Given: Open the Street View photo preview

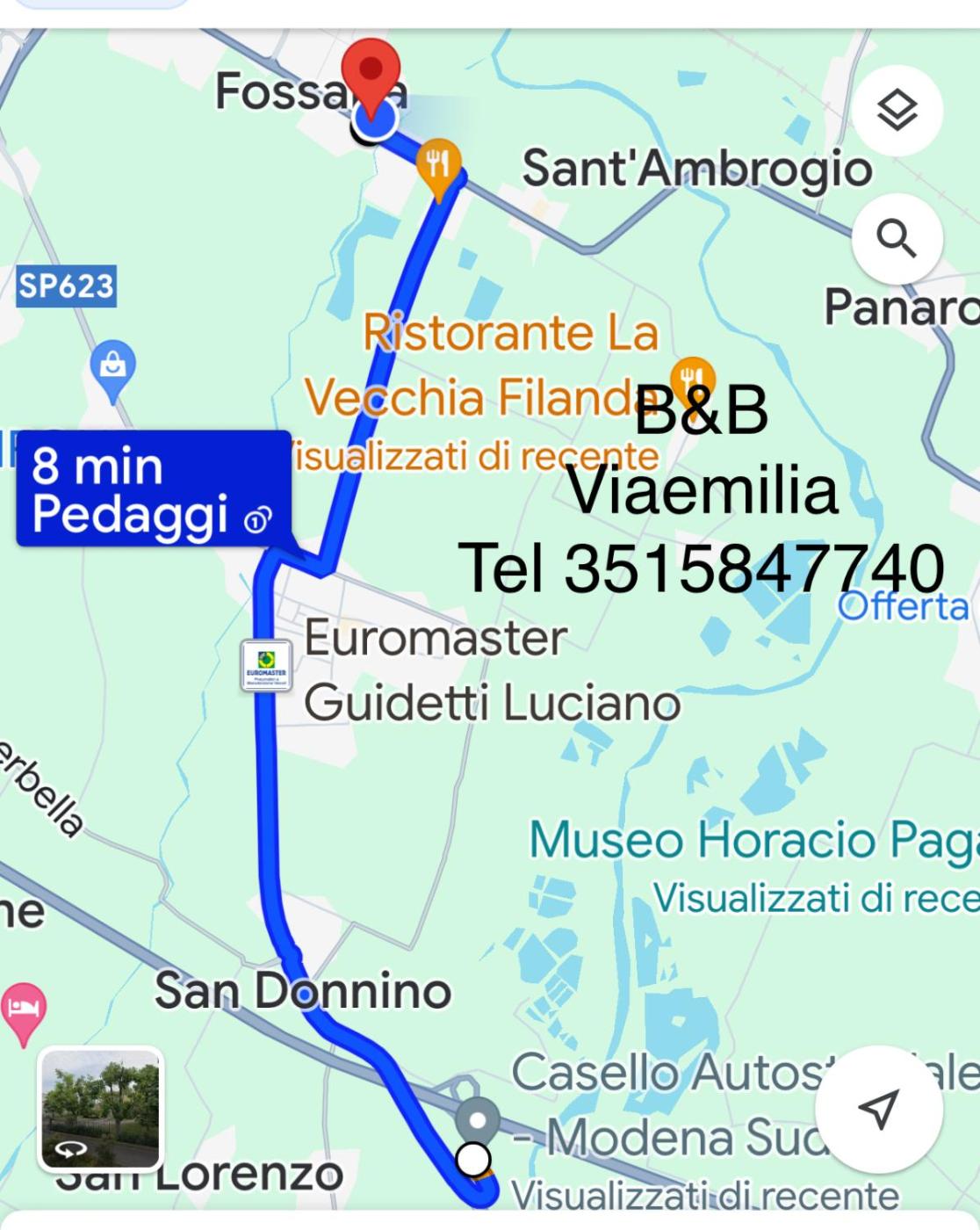Looking at the screenshot, I should [x=101, y=1108].
